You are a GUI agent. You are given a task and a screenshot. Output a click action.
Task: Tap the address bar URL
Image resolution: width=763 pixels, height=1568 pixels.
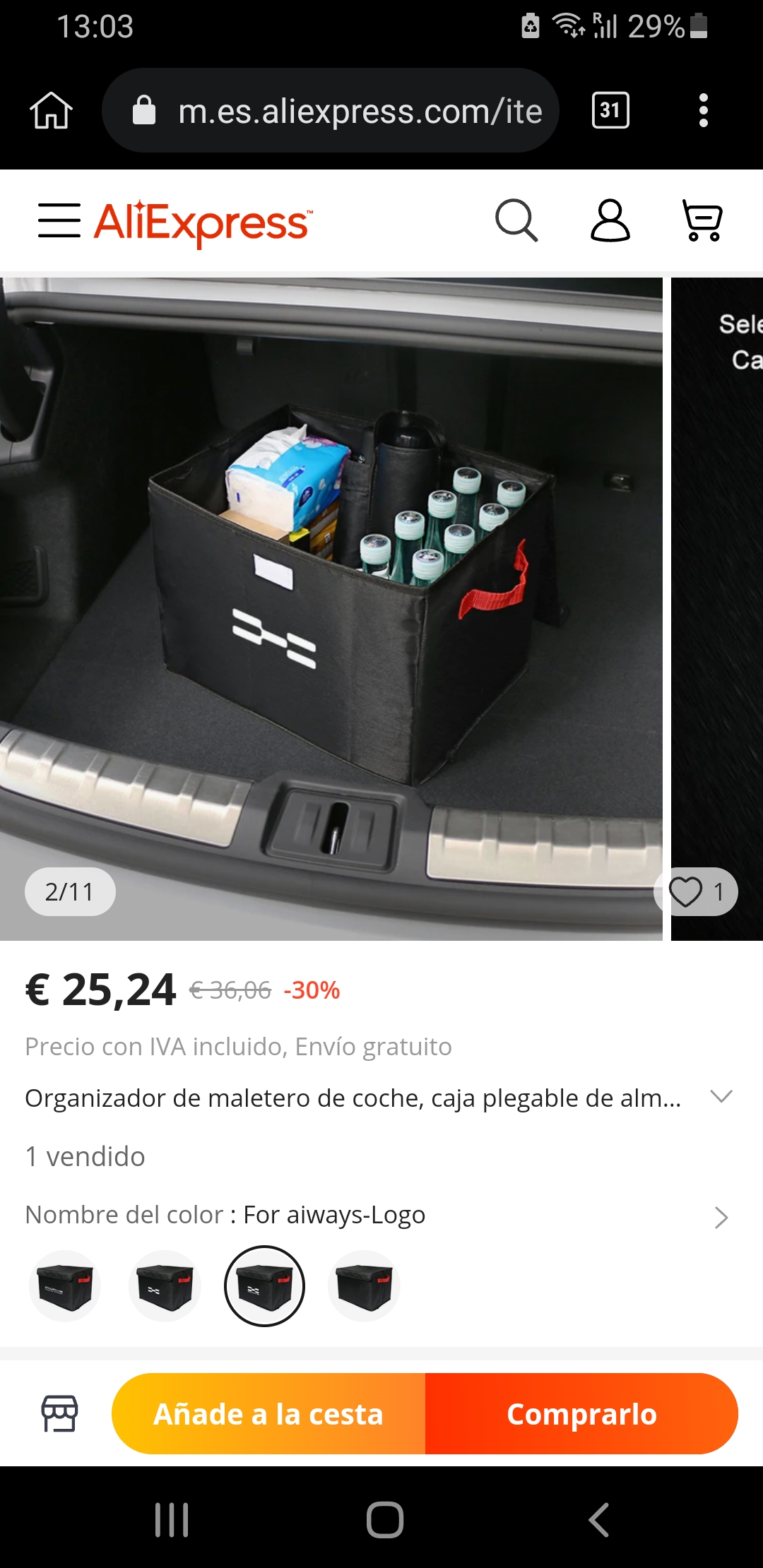(x=331, y=110)
